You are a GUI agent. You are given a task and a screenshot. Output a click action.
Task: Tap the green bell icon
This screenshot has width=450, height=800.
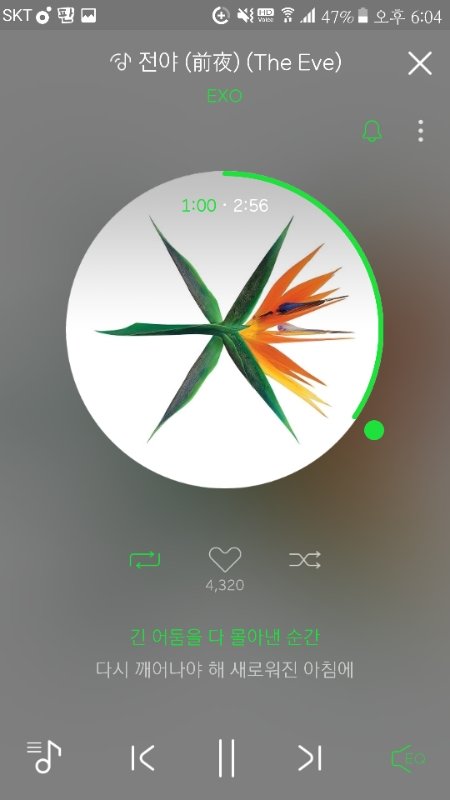[372, 131]
